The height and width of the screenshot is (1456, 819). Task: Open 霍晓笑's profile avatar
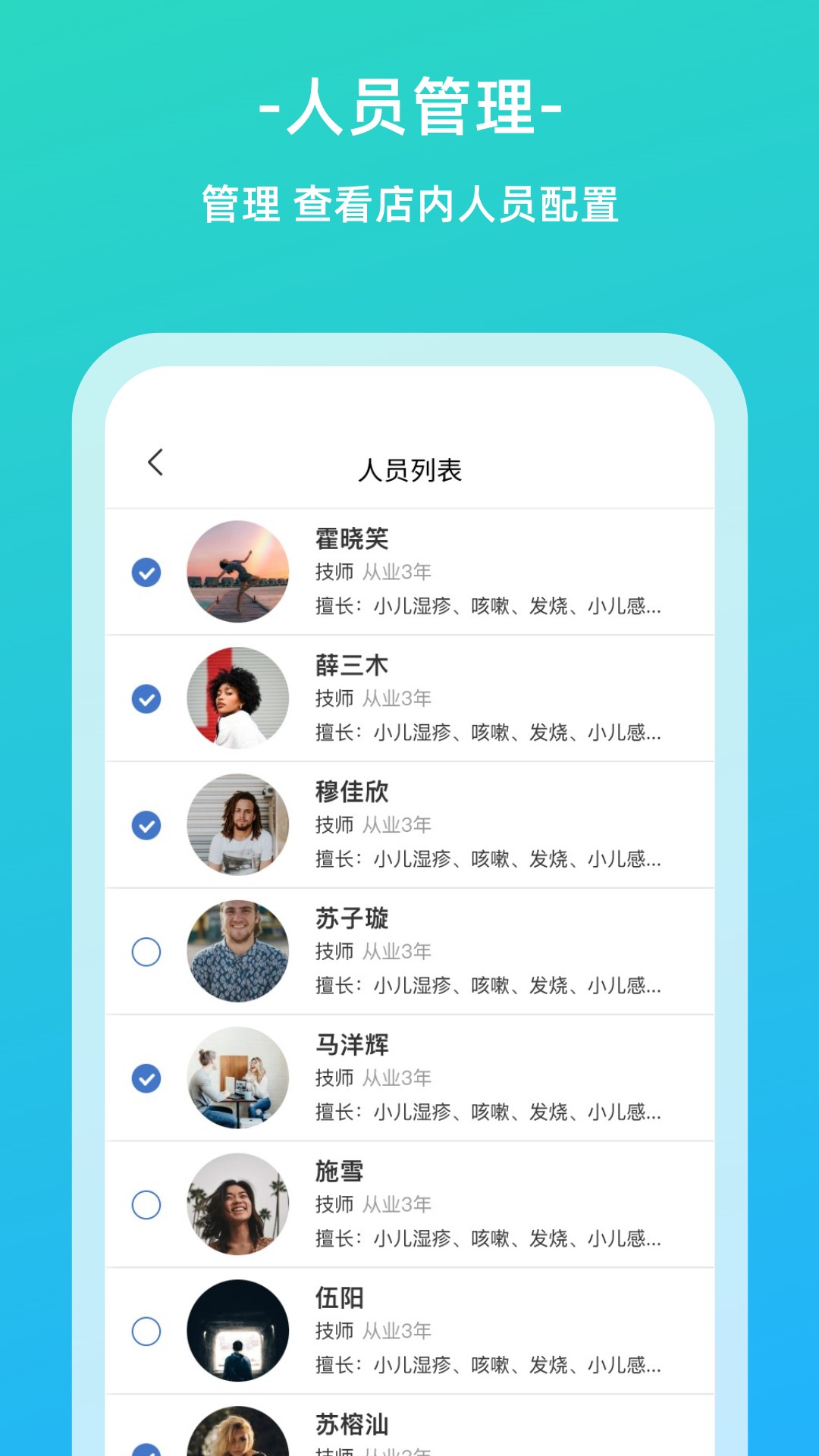tap(237, 570)
